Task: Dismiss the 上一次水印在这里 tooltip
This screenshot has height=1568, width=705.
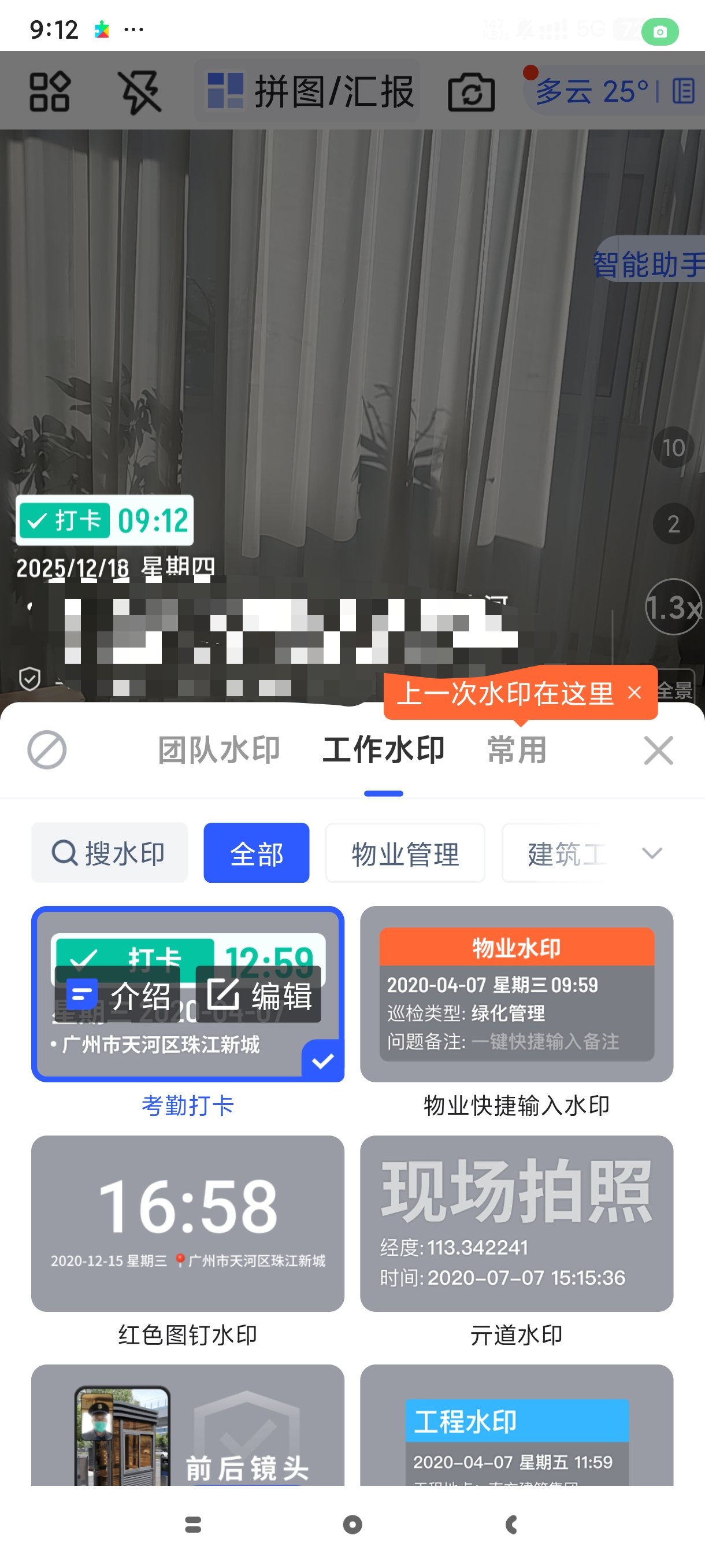Action: point(634,693)
